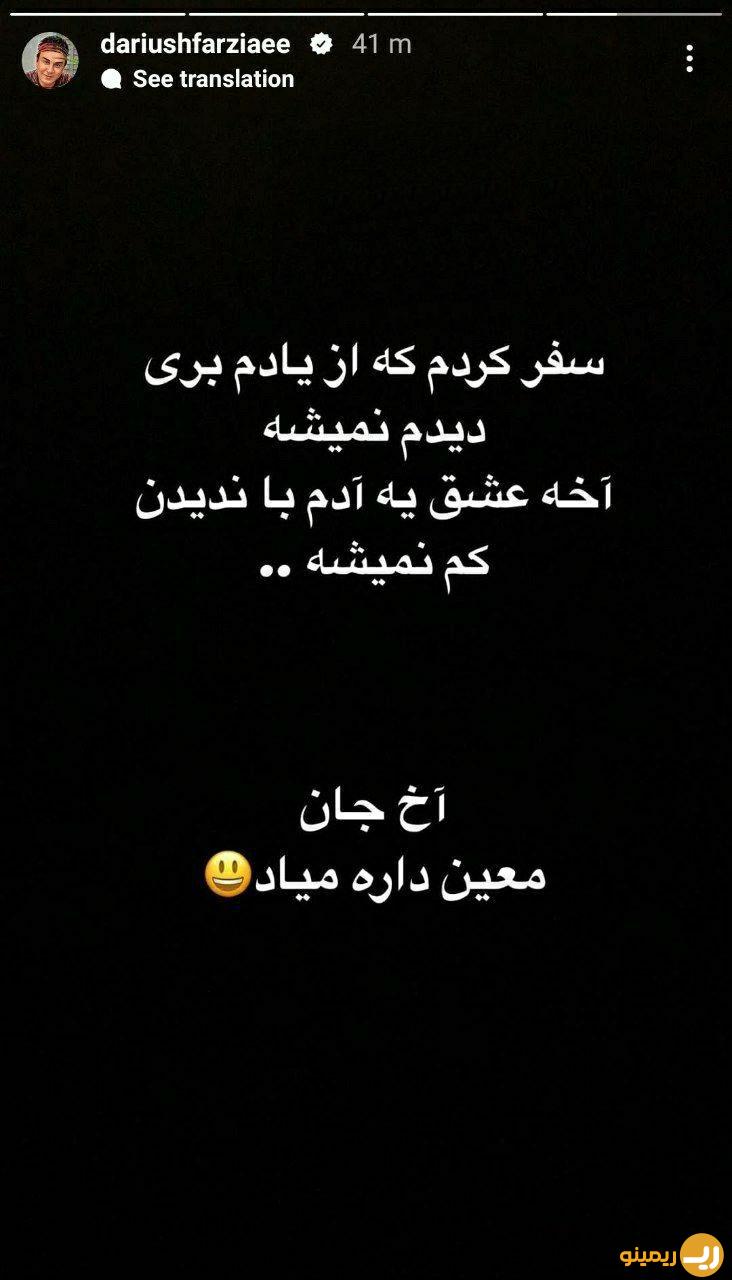The height and width of the screenshot is (1280, 732).
Task: Open the three-dot story options menu
Action: click(689, 58)
